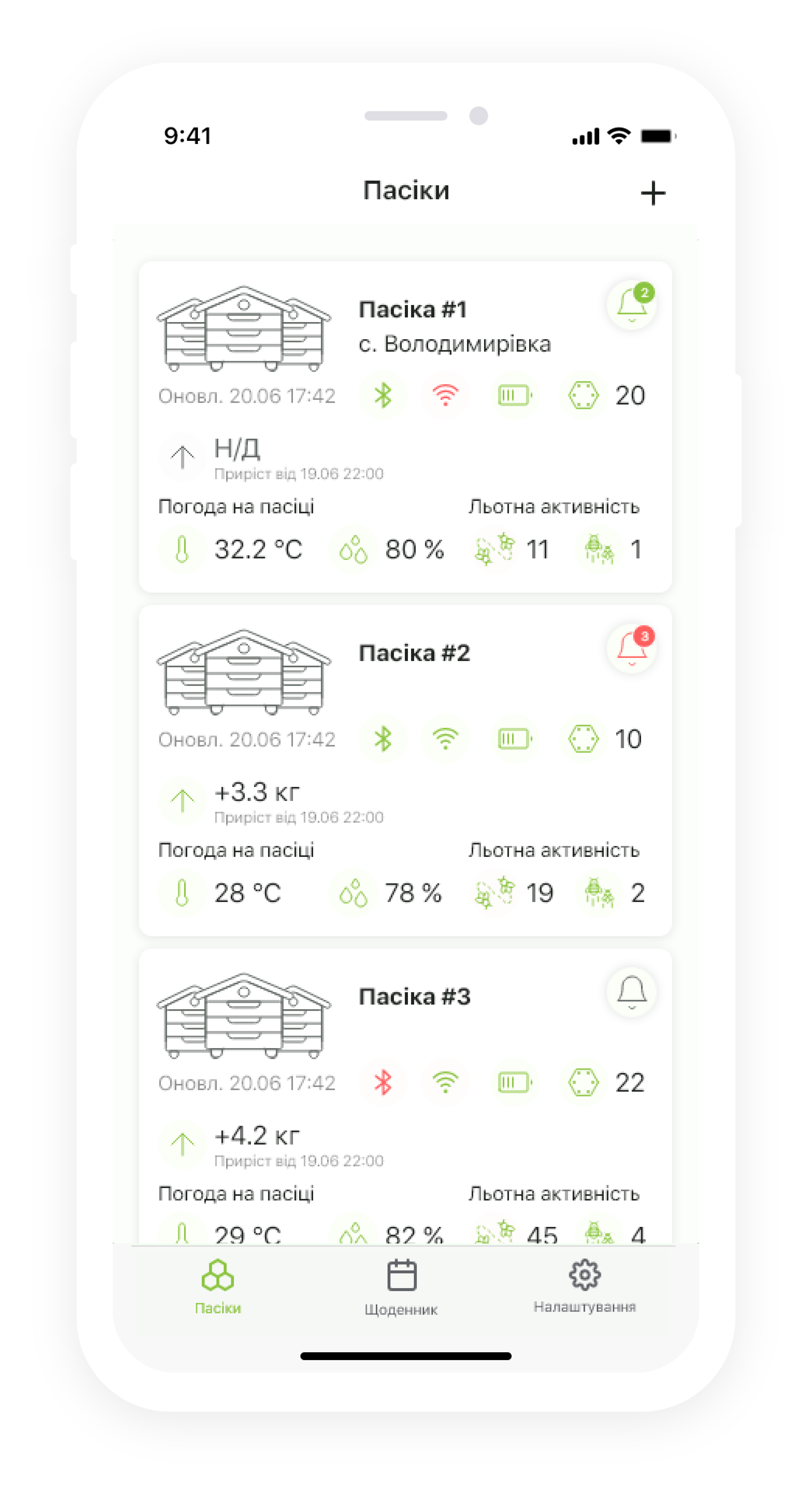This screenshot has height=1490, width=812.
Task: Open the notifications bell for Пасіка #1
Action: pyautogui.click(x=631, y=305)
